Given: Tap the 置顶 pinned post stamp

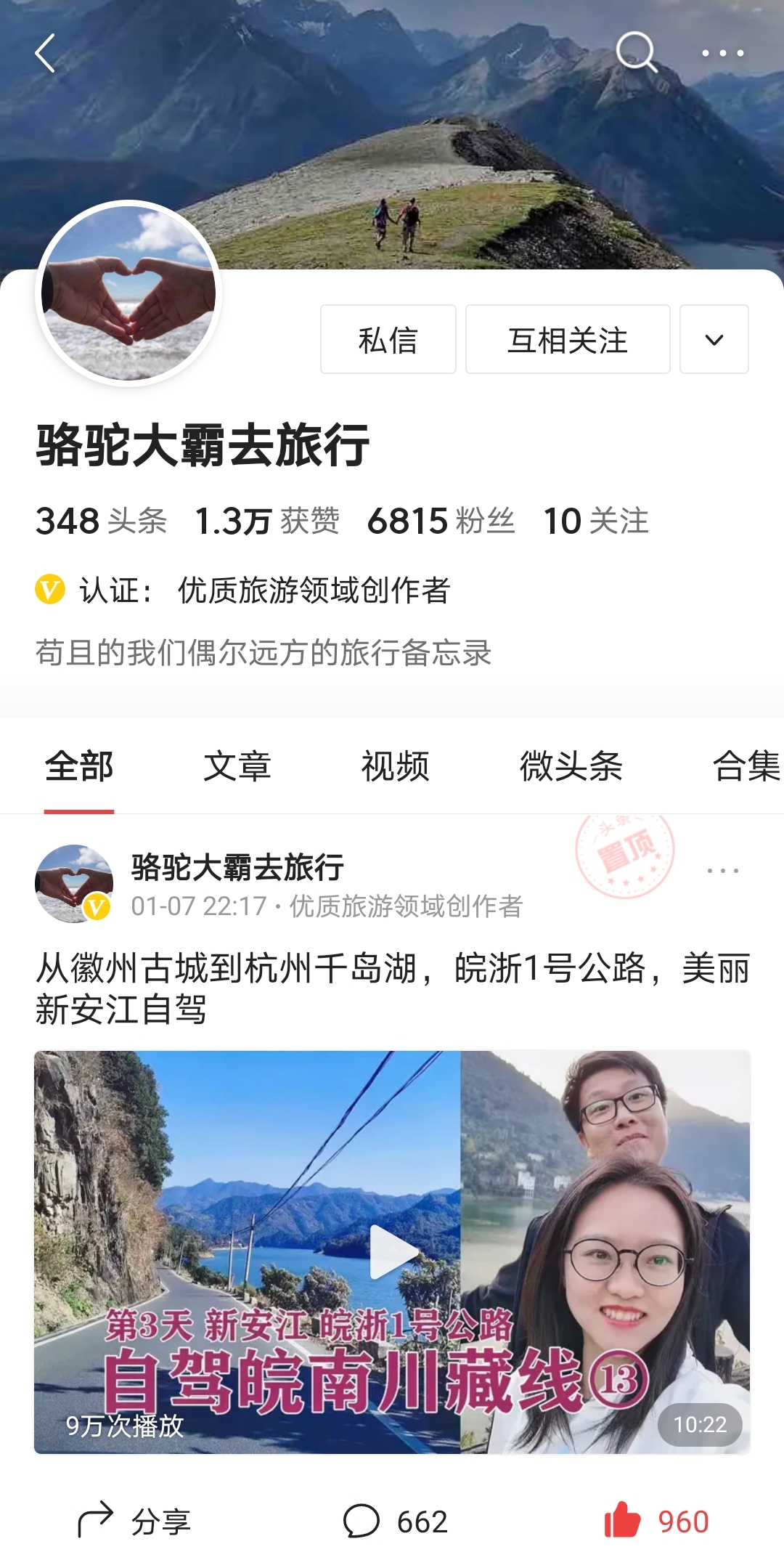Looking at the screenshot, I should (626, 857).
